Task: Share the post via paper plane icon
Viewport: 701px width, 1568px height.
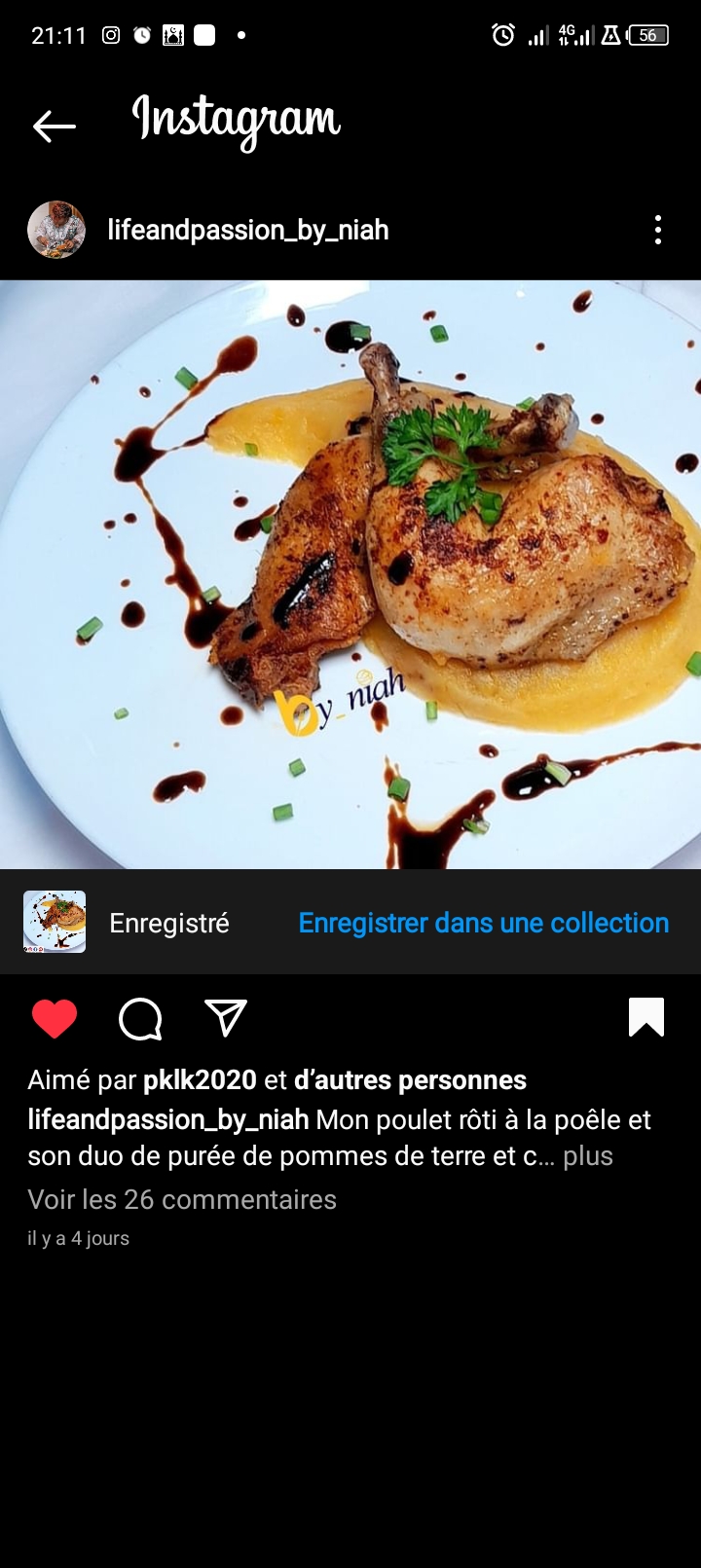Action: tap(226, 1018)
